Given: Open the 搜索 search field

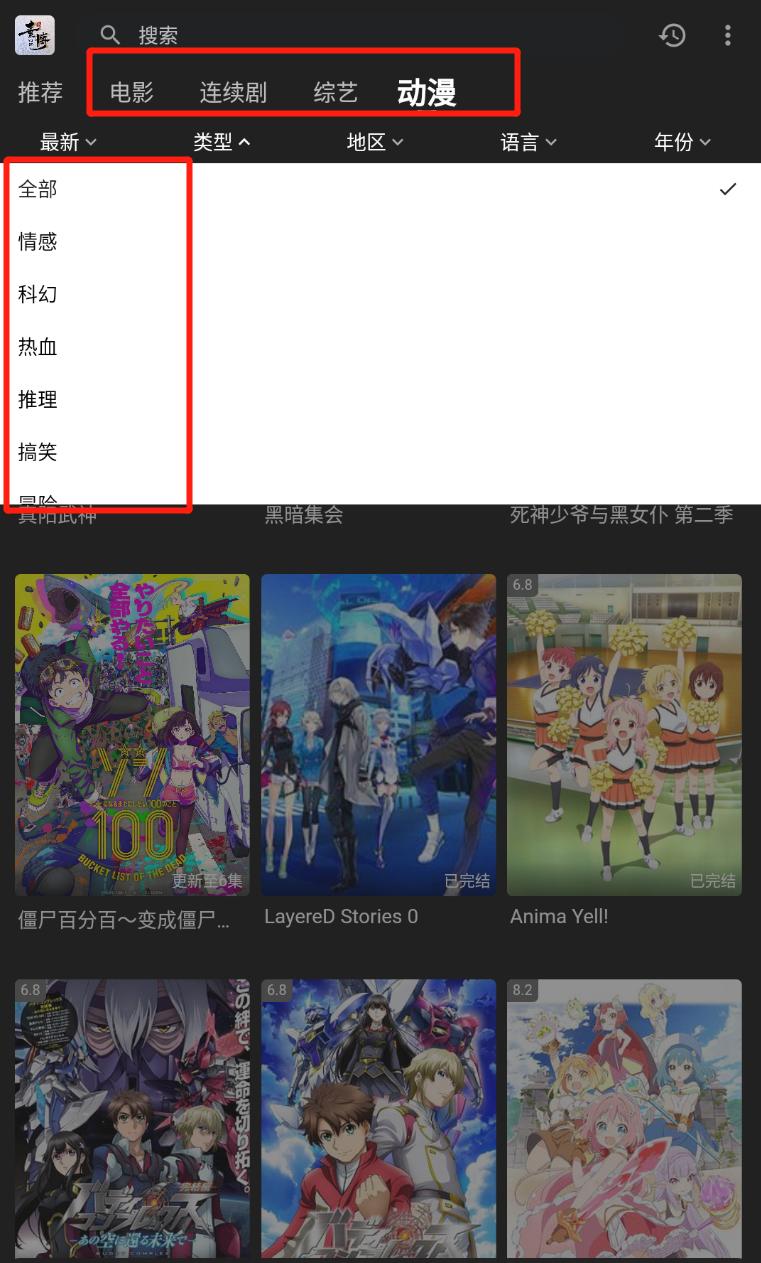Looking at the screenshot, I should tap(300, 36).
